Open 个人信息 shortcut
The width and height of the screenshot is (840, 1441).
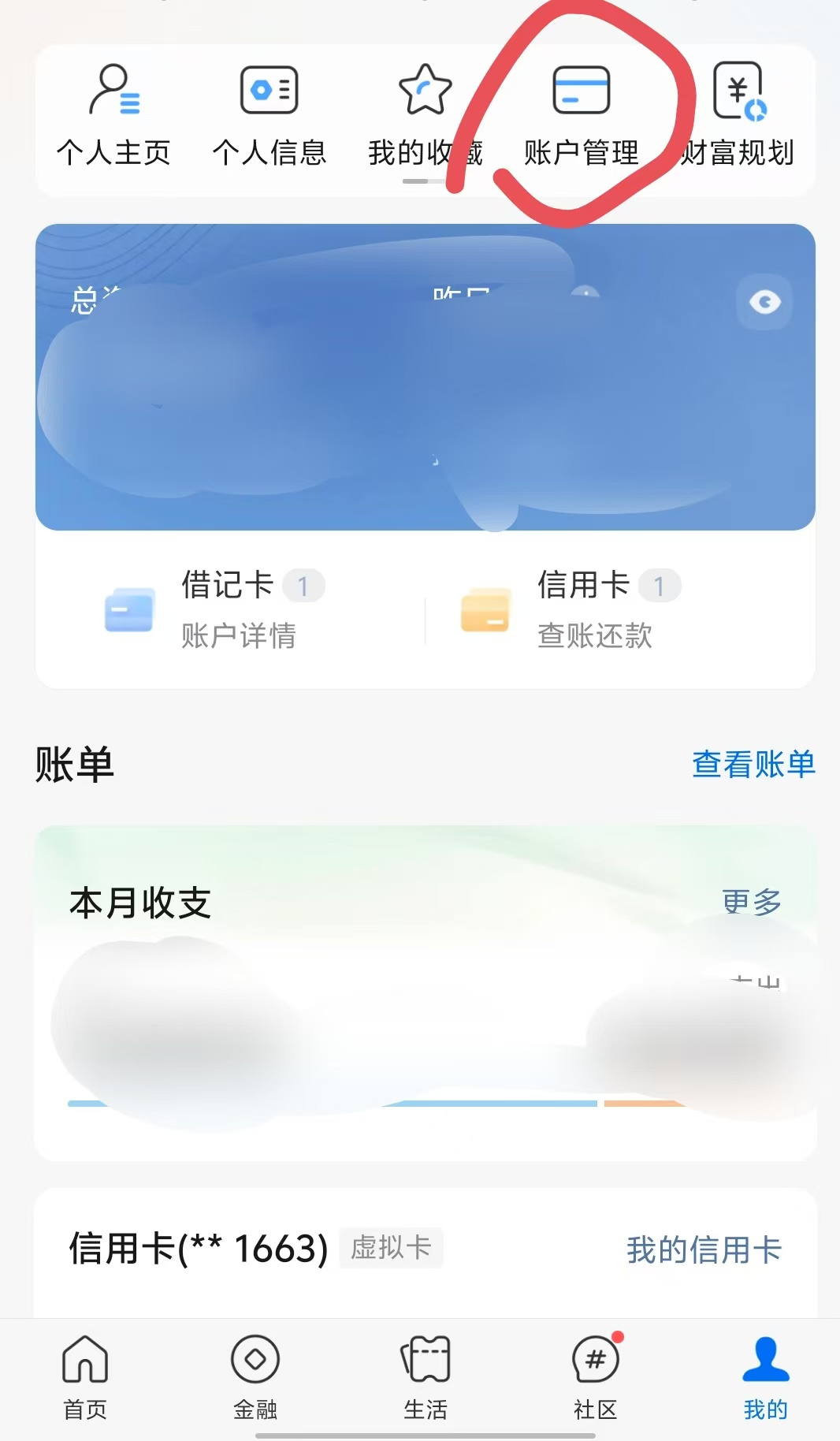(269, 116)
